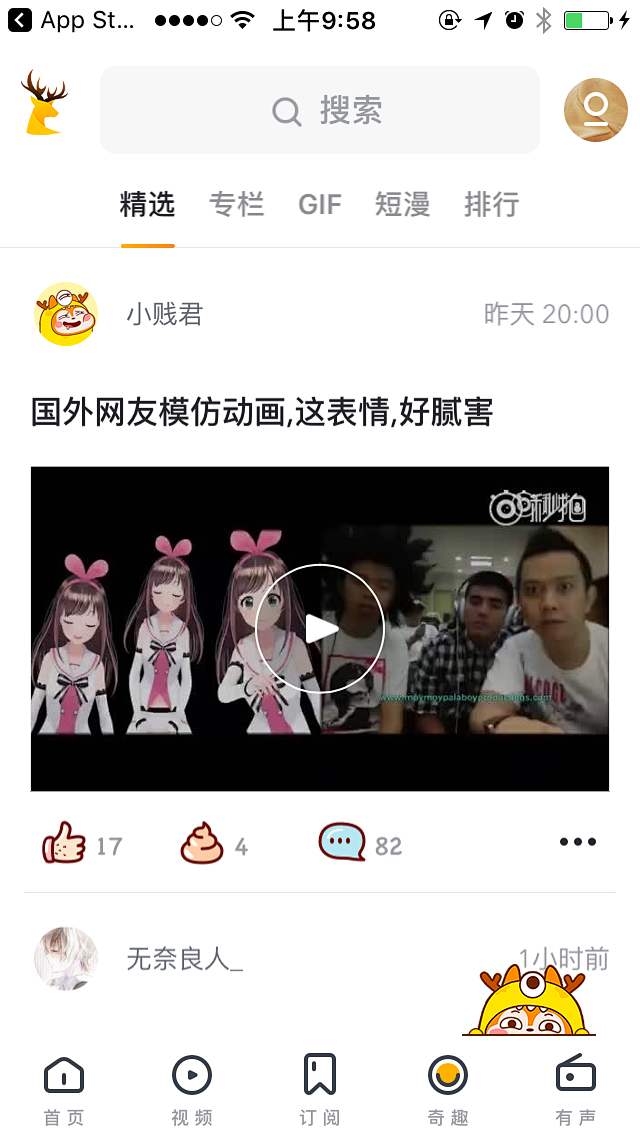This screenshot has height=1136, width=640.
Task: Open the 短漫 tab
Action: 402,205
